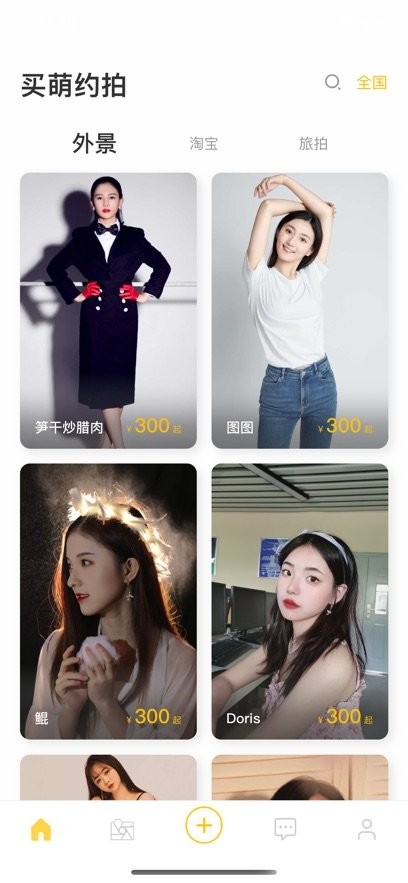Open the messages tab
This screenshot has width=408, height=883.
click(x=285, y=829)
